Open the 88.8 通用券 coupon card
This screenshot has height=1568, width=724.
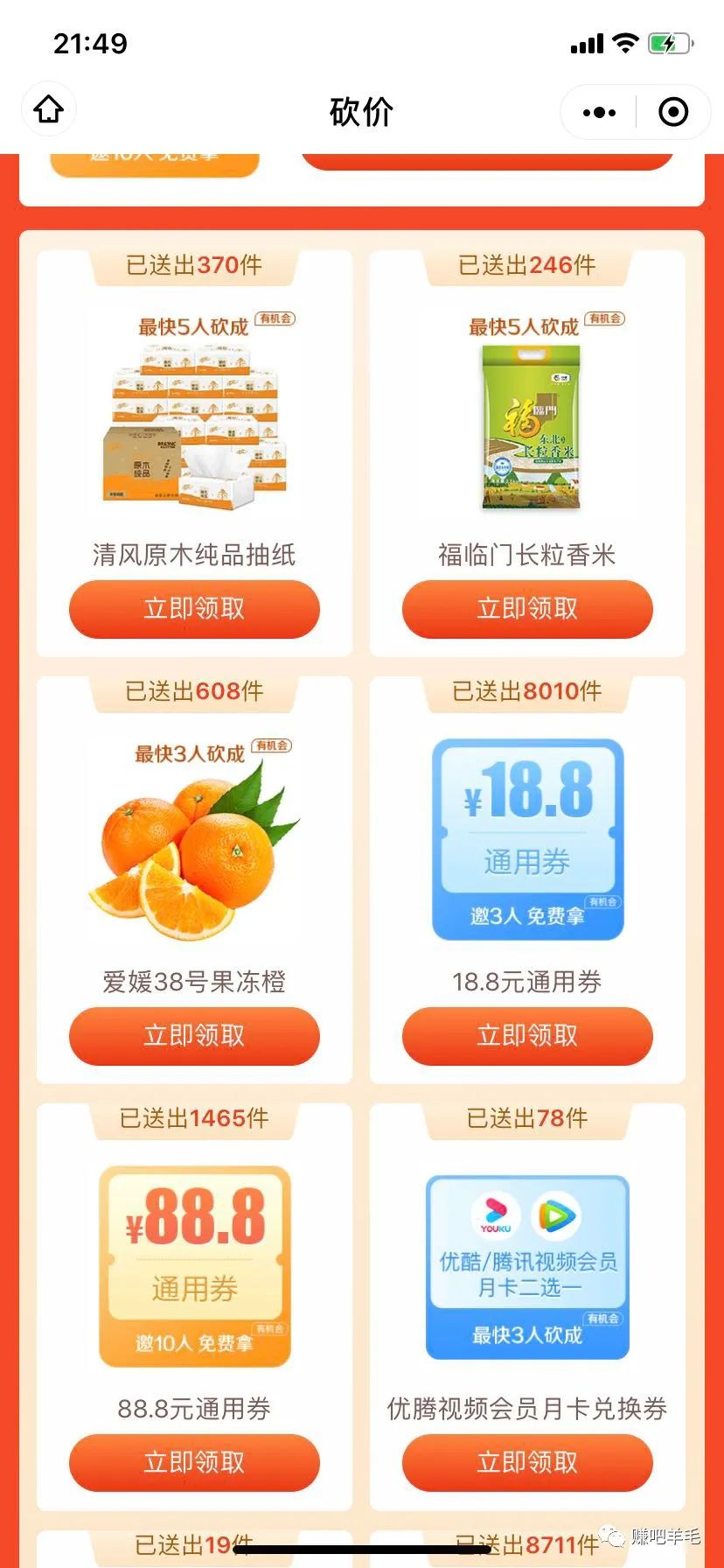point(194,1266)
